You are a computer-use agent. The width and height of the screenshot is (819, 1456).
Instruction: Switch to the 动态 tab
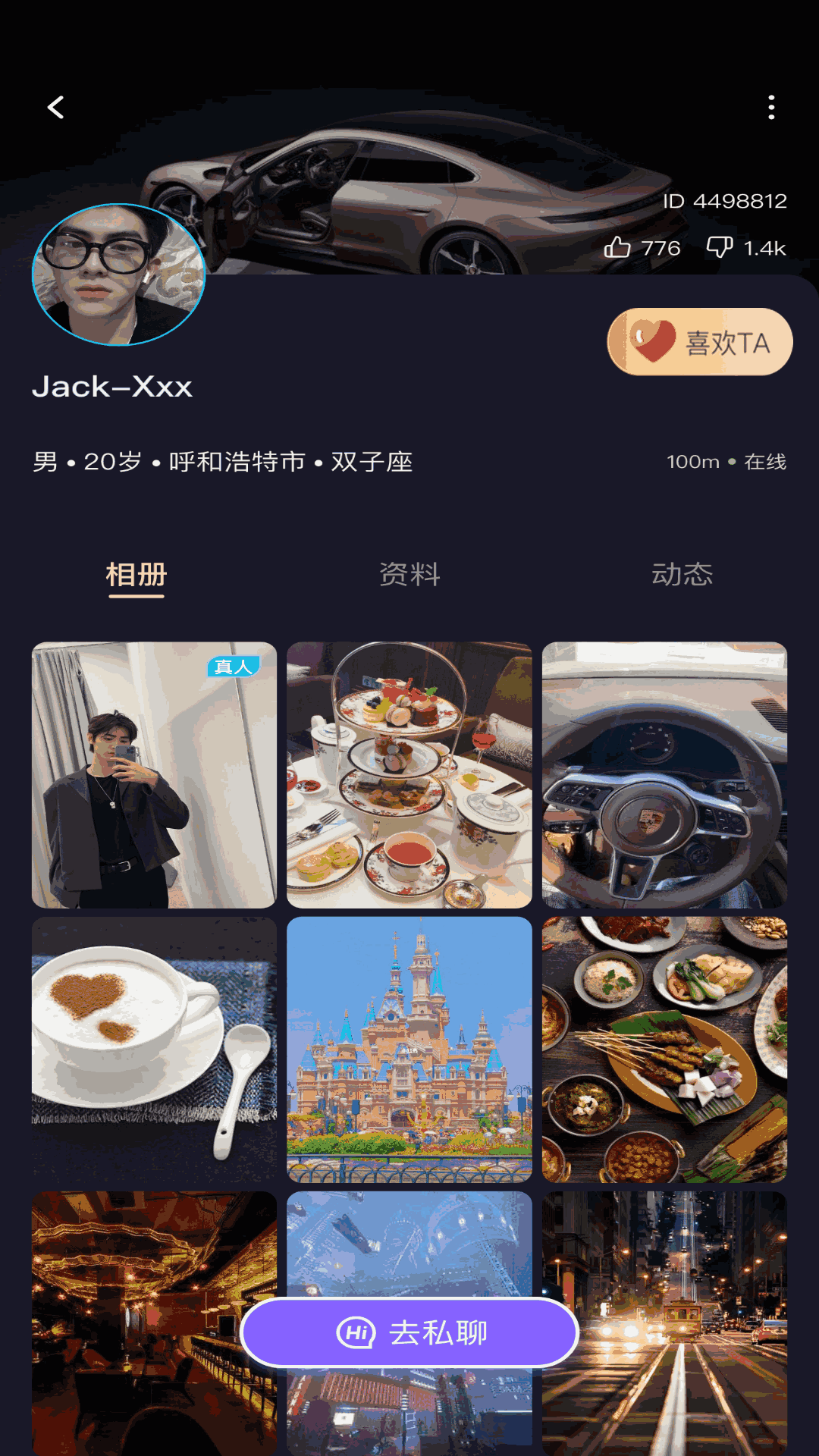pyautogui.click(x=682, y=575)
